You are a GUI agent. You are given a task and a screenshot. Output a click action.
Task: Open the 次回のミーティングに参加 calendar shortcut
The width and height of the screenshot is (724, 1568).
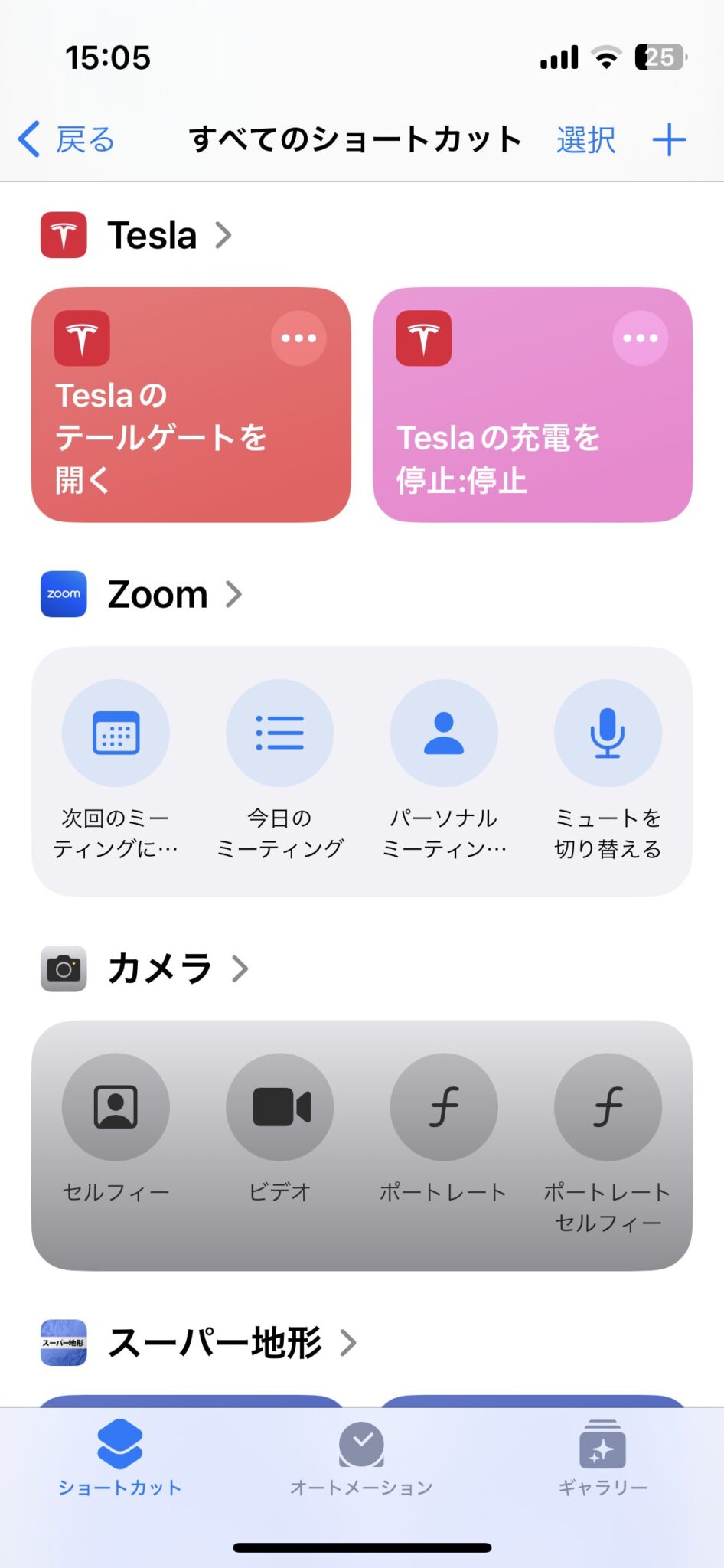116,733
